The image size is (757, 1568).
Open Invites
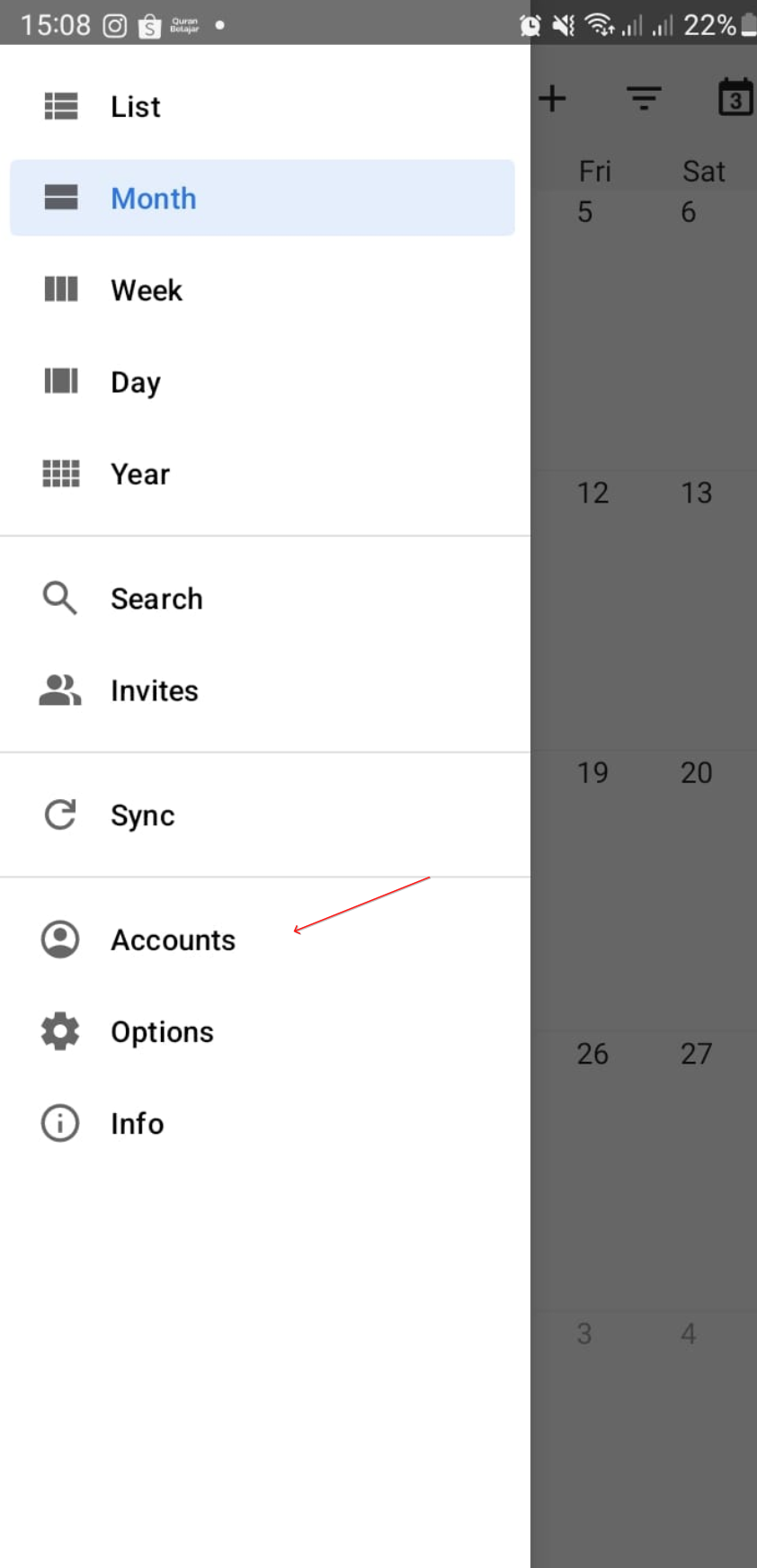(154, 690)
